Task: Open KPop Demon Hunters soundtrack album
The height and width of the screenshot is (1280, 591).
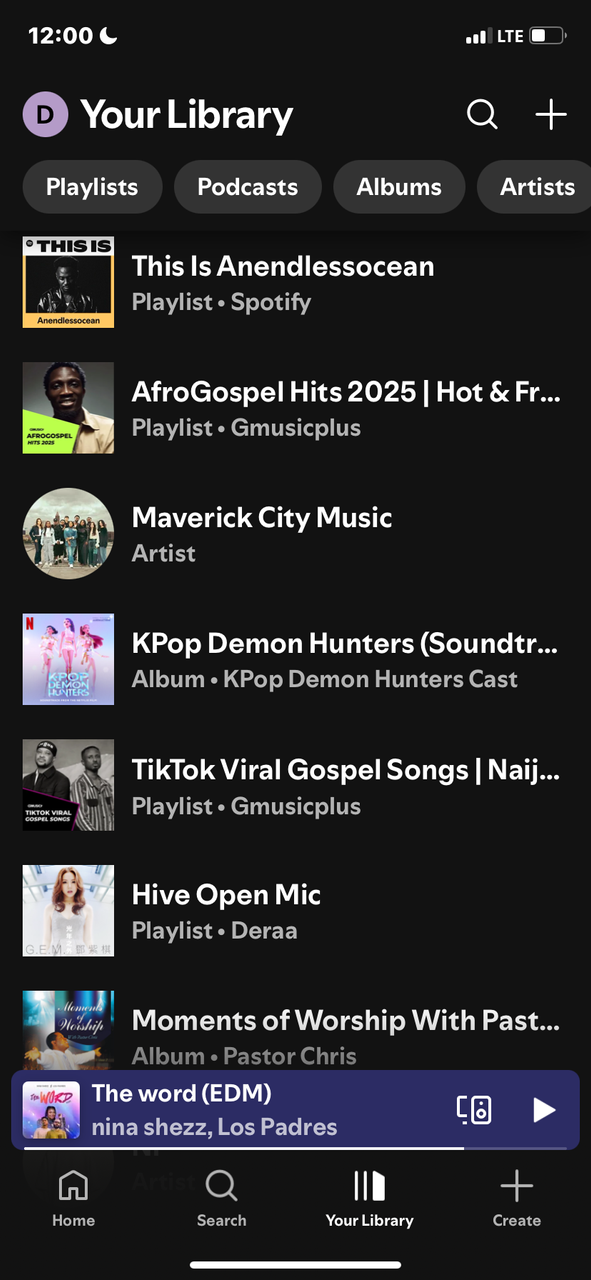Action: click(x=295, y=660)
